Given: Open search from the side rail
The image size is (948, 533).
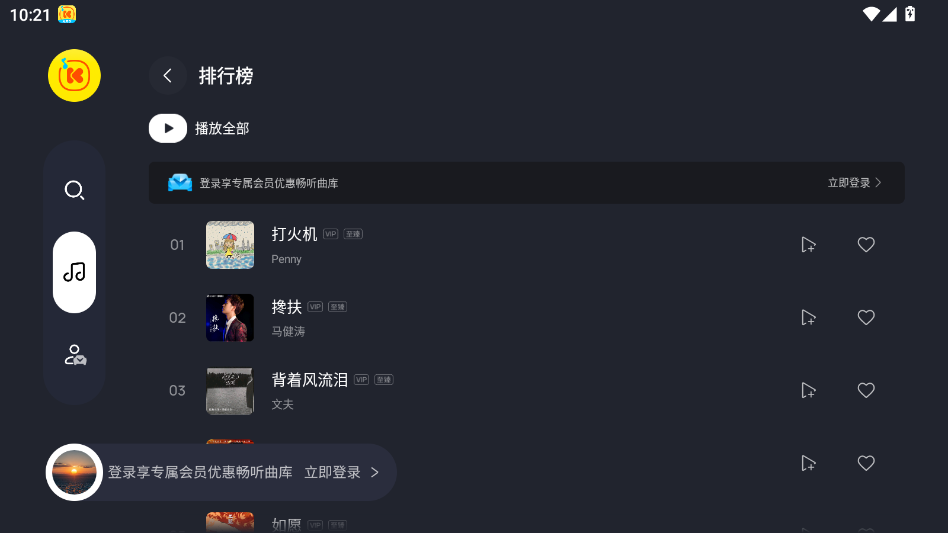Looking at the screenshot, I should (x=74, y=190).
